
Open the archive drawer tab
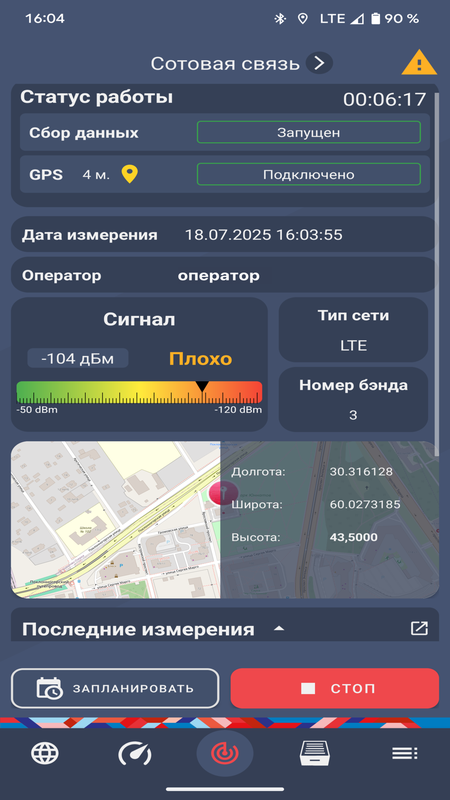point(315,753)
